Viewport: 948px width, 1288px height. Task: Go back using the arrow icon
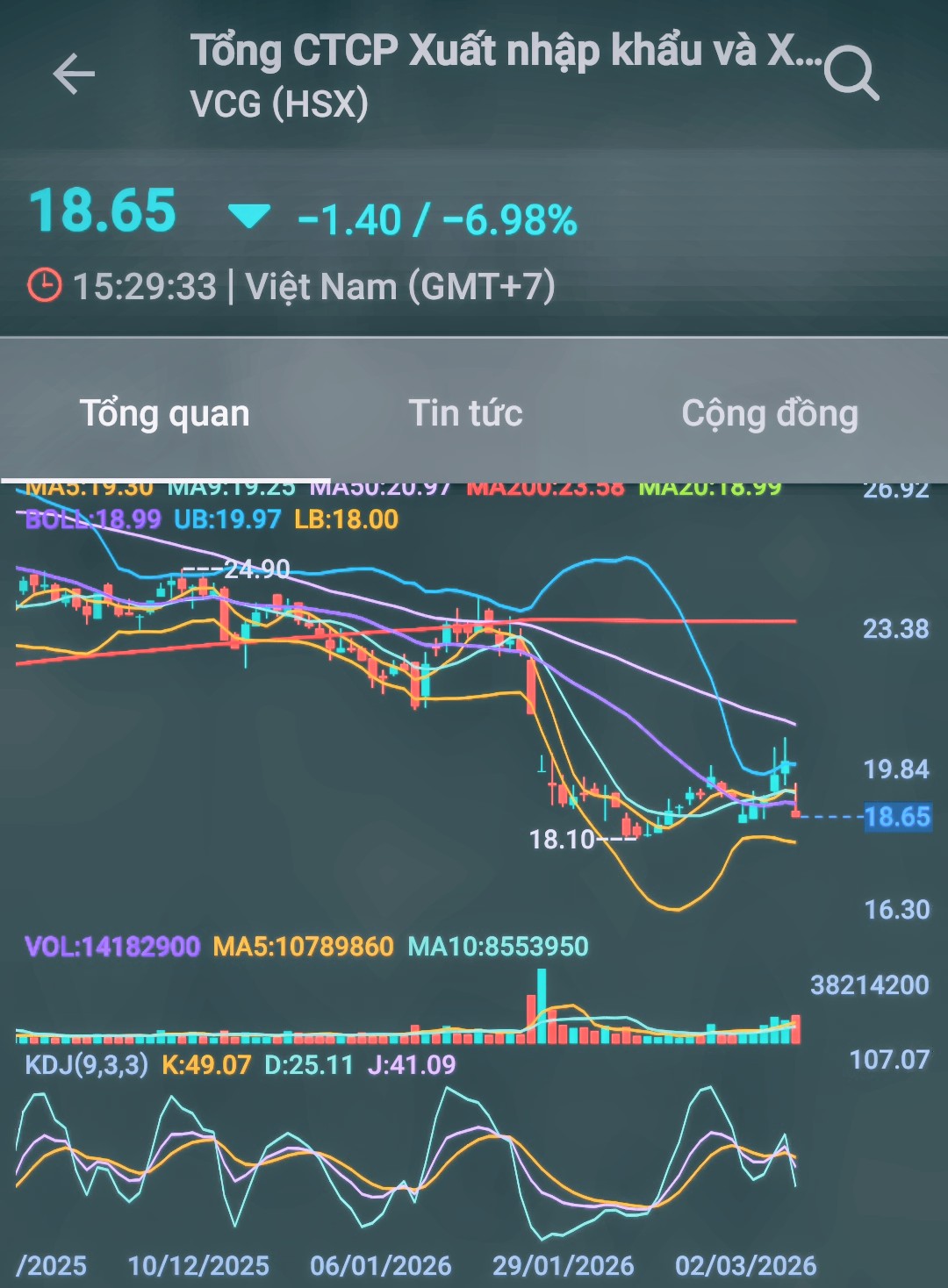coord(74,74)
